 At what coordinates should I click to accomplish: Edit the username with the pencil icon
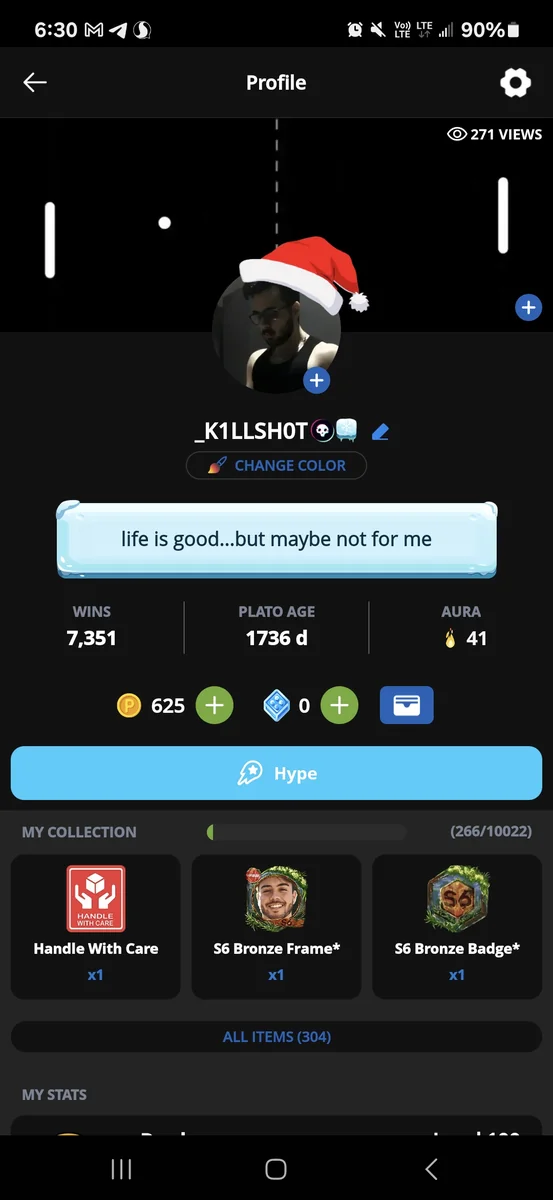(380, 432)
